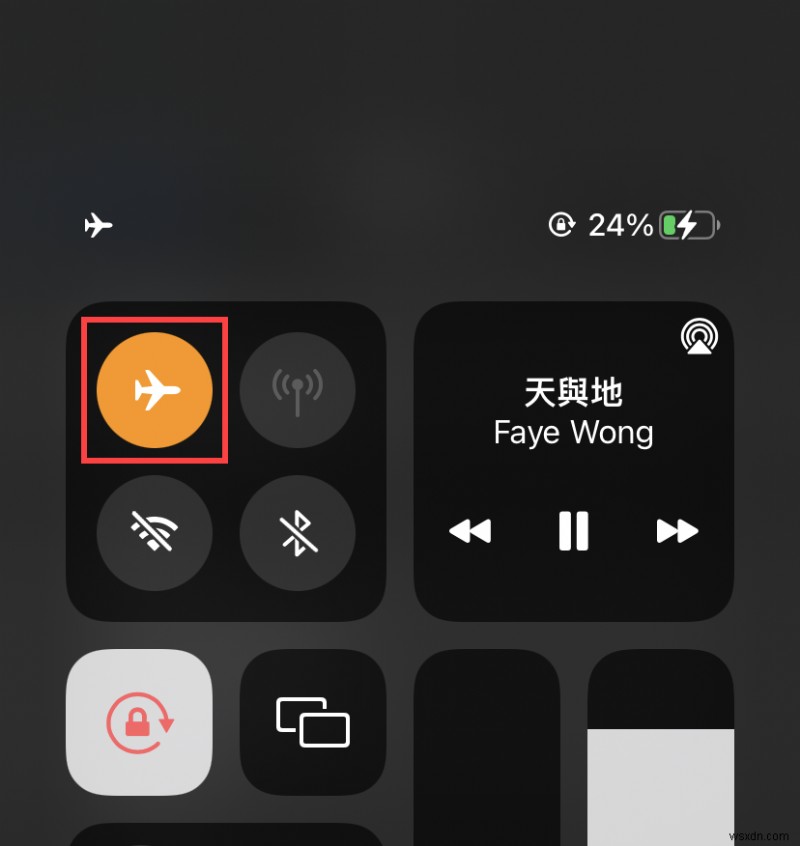Tap the crossed-out Wi-Fi icon

[x=154, y=531]
